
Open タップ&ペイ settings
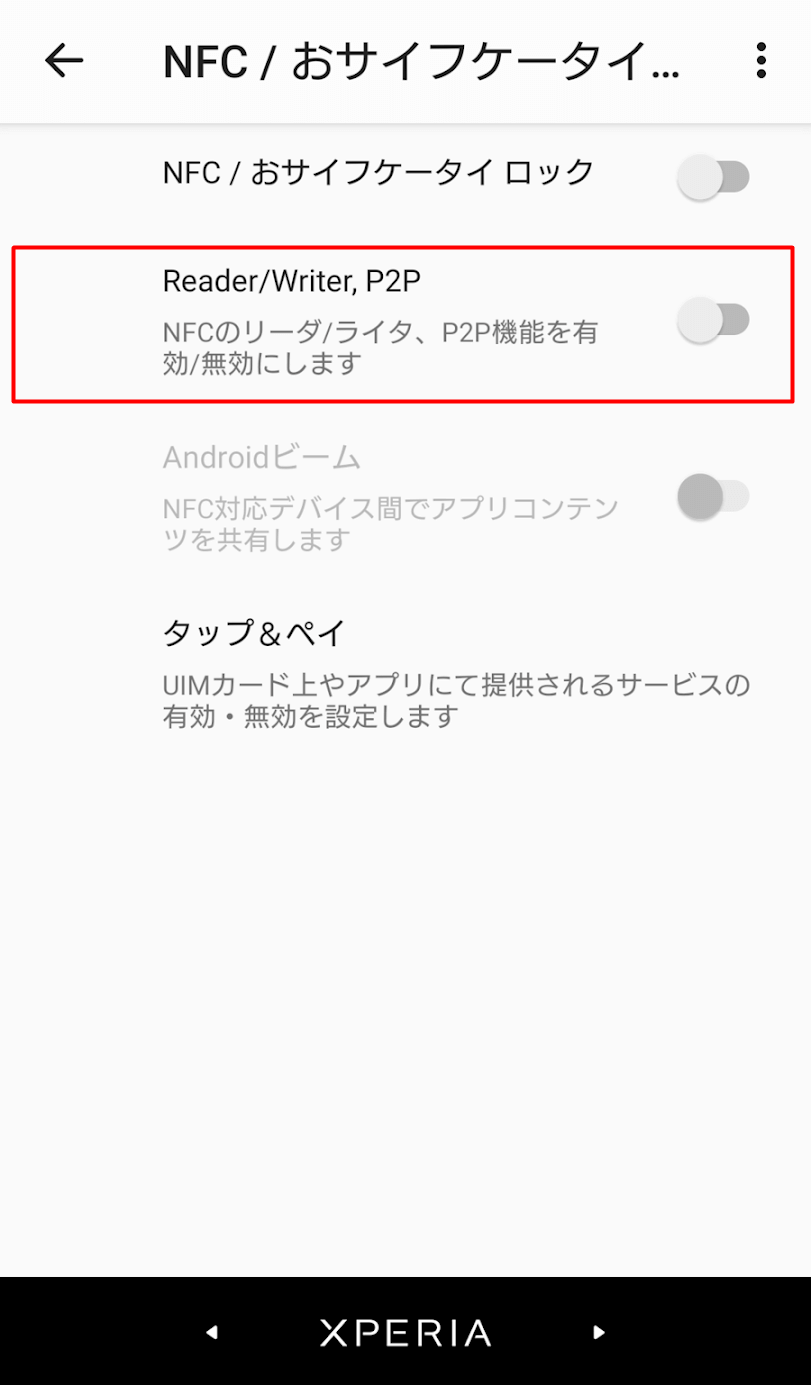[405, 672]
